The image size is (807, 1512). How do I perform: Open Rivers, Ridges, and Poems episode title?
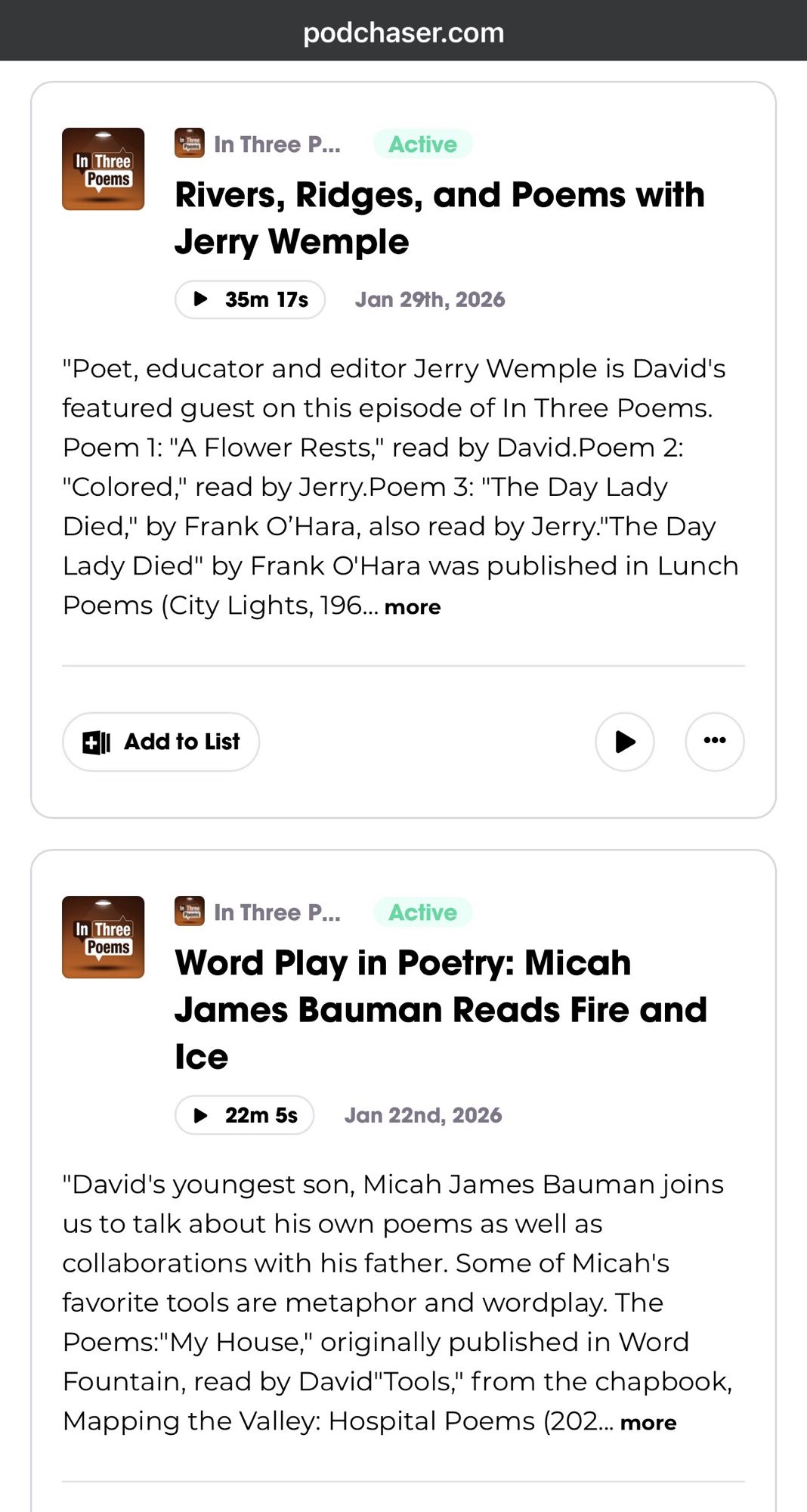(x=439, y=218)
